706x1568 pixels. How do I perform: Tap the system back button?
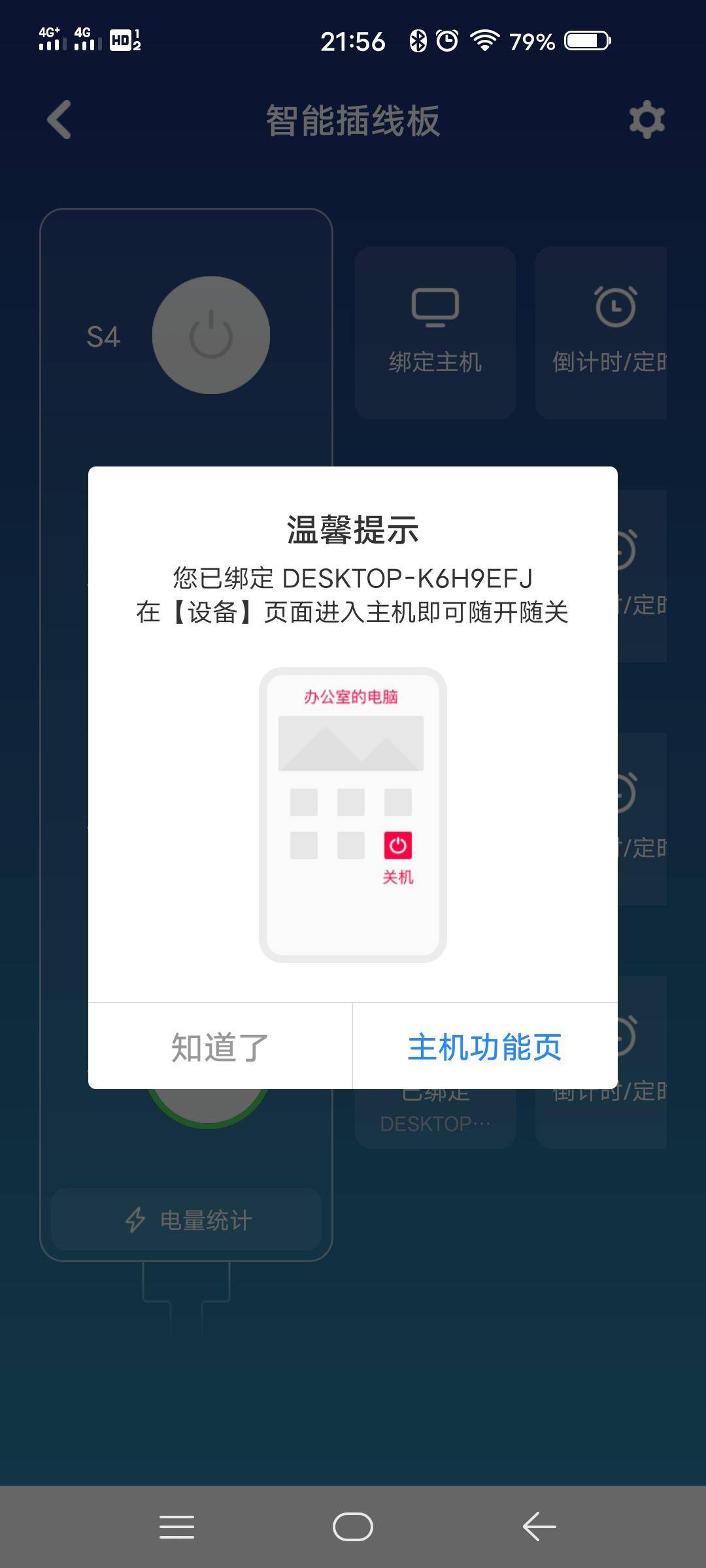[539, 1527]
